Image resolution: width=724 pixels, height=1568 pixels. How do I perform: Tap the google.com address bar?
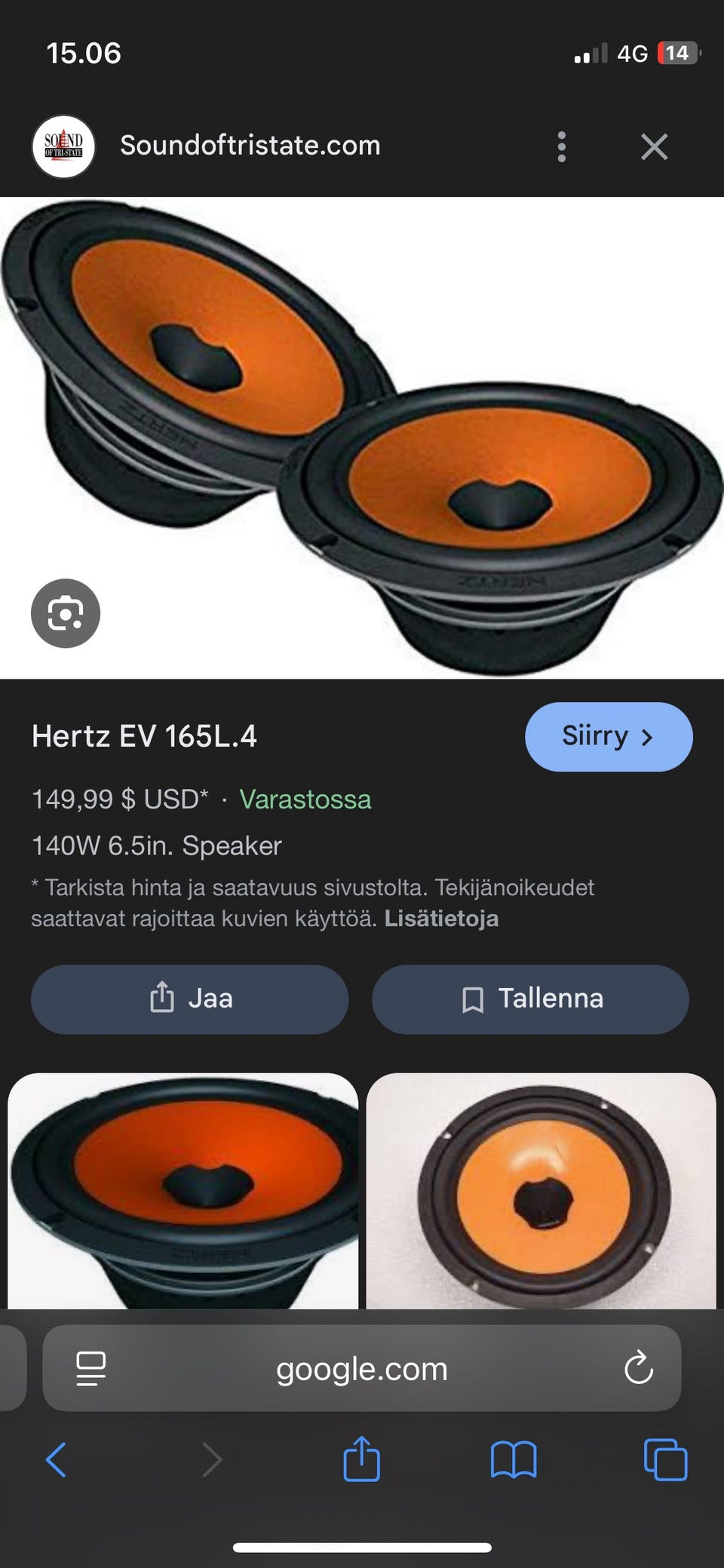tap(361, 1369)
